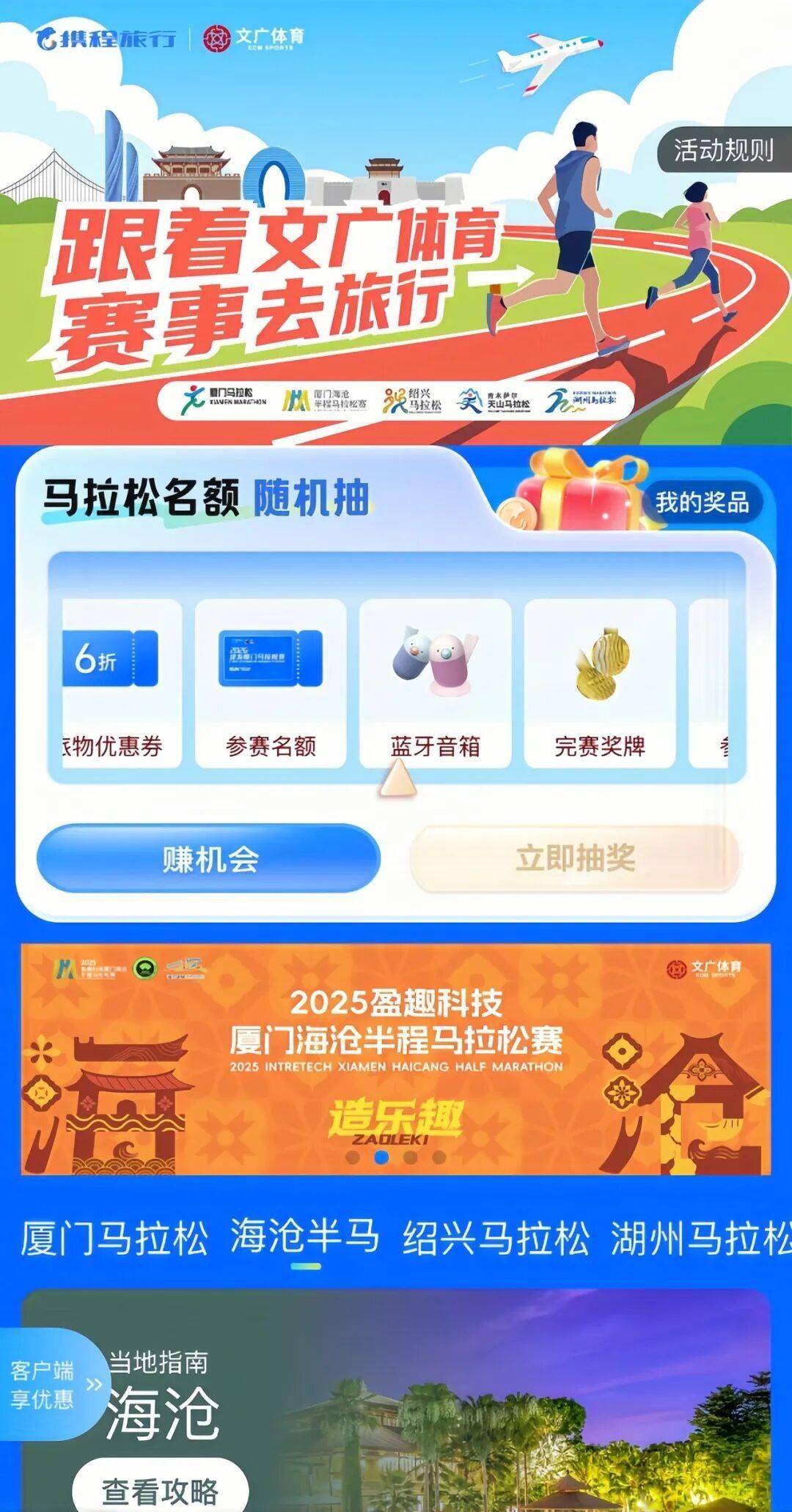Tap 赚机会 to earn lottery chances

click(x=209, y=858)
